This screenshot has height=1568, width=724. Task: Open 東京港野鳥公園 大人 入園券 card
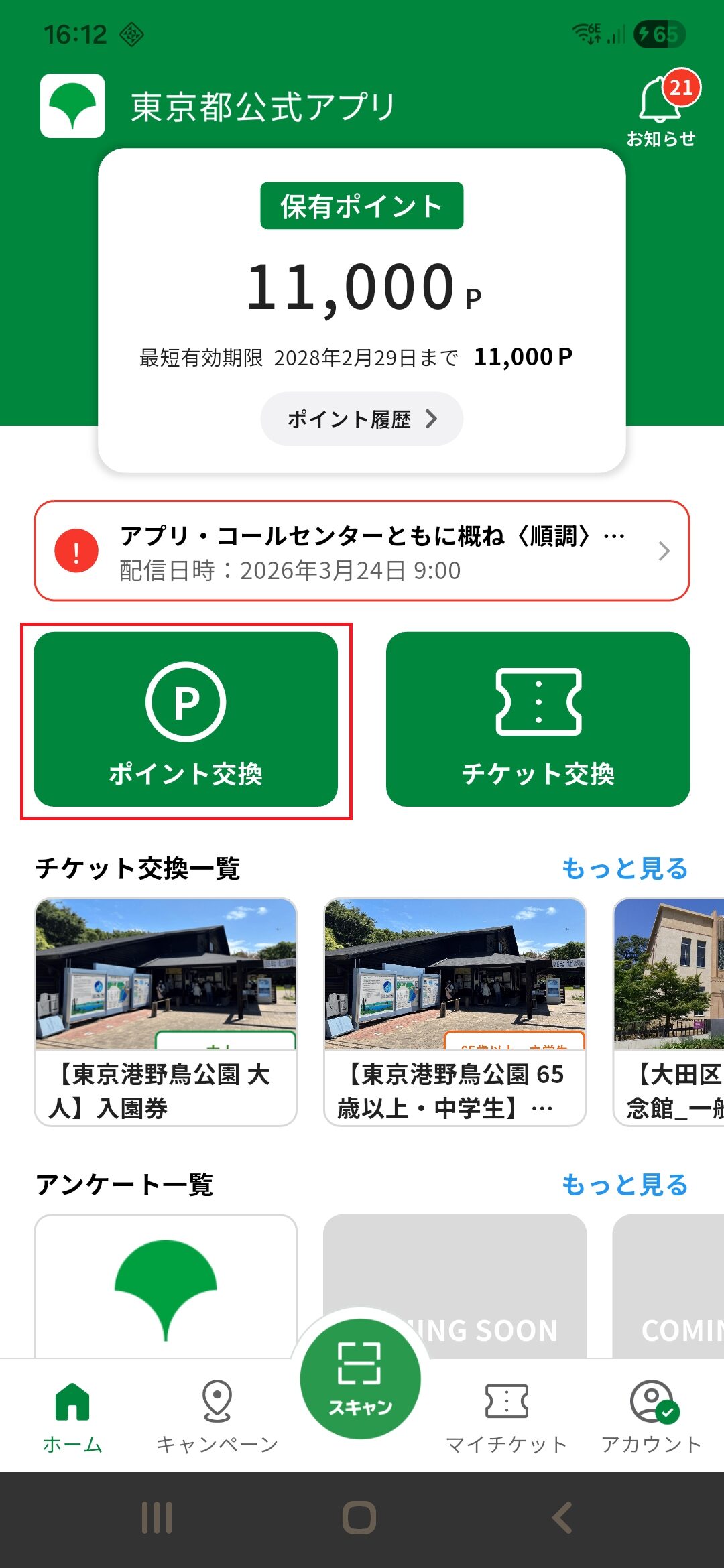pyautogui.click(x=166, y=1012)
